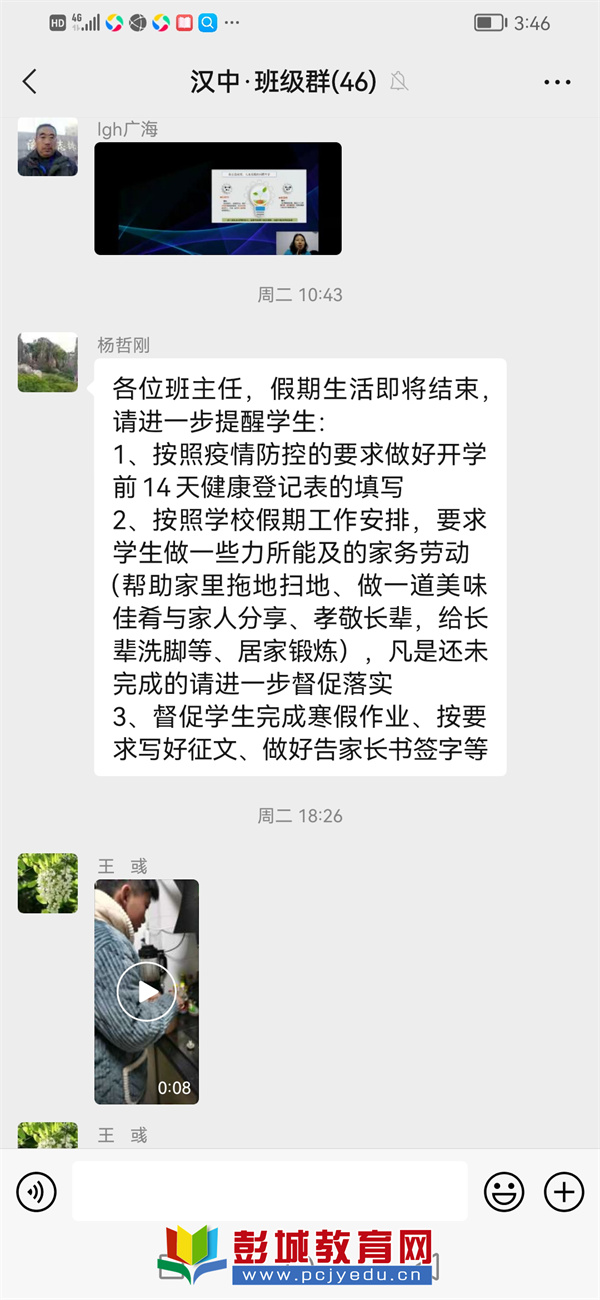Open lgh广海's shared image
600x1300 pixels.
point(218,198)
